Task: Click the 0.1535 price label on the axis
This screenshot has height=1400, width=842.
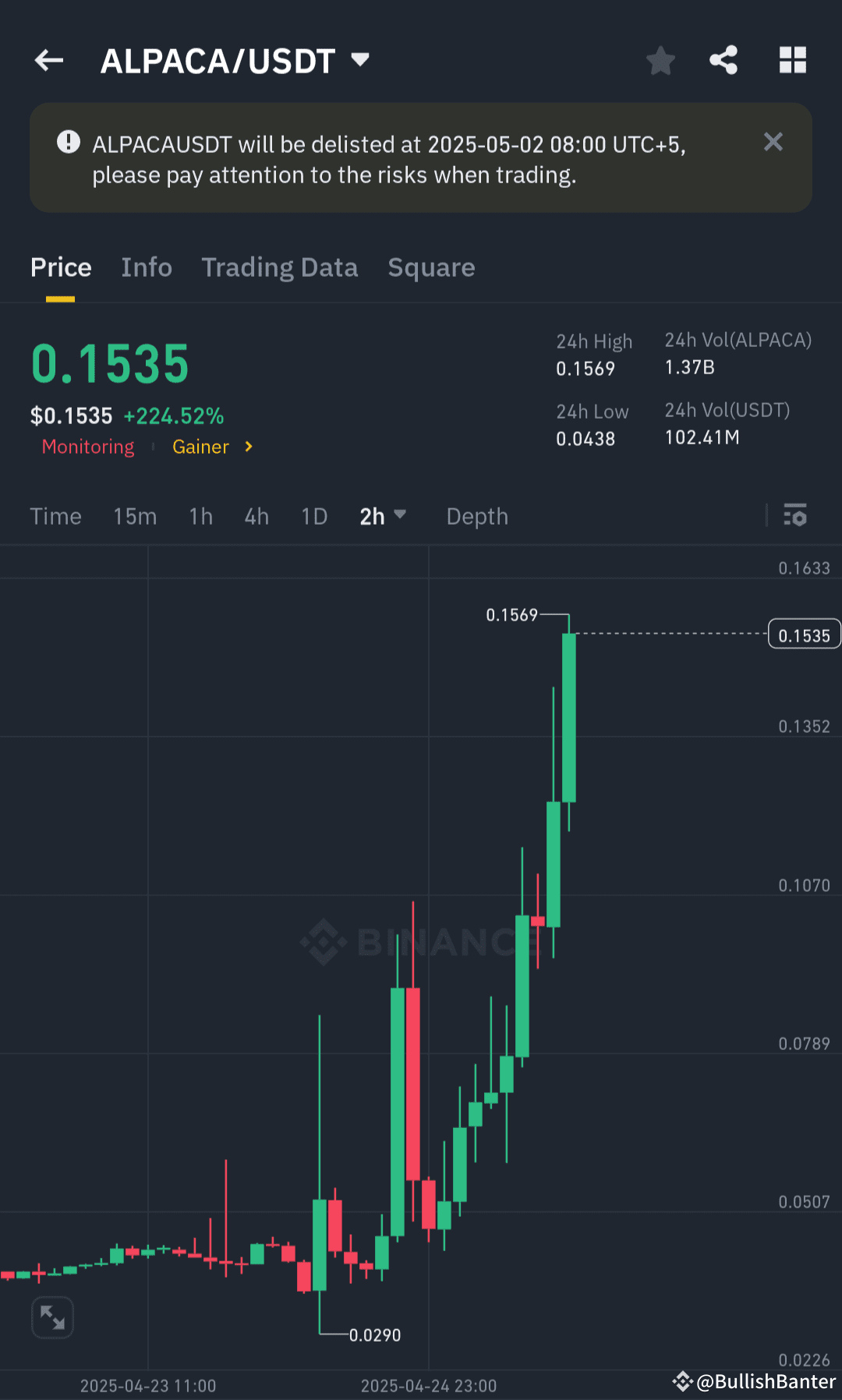Action: 804,634
